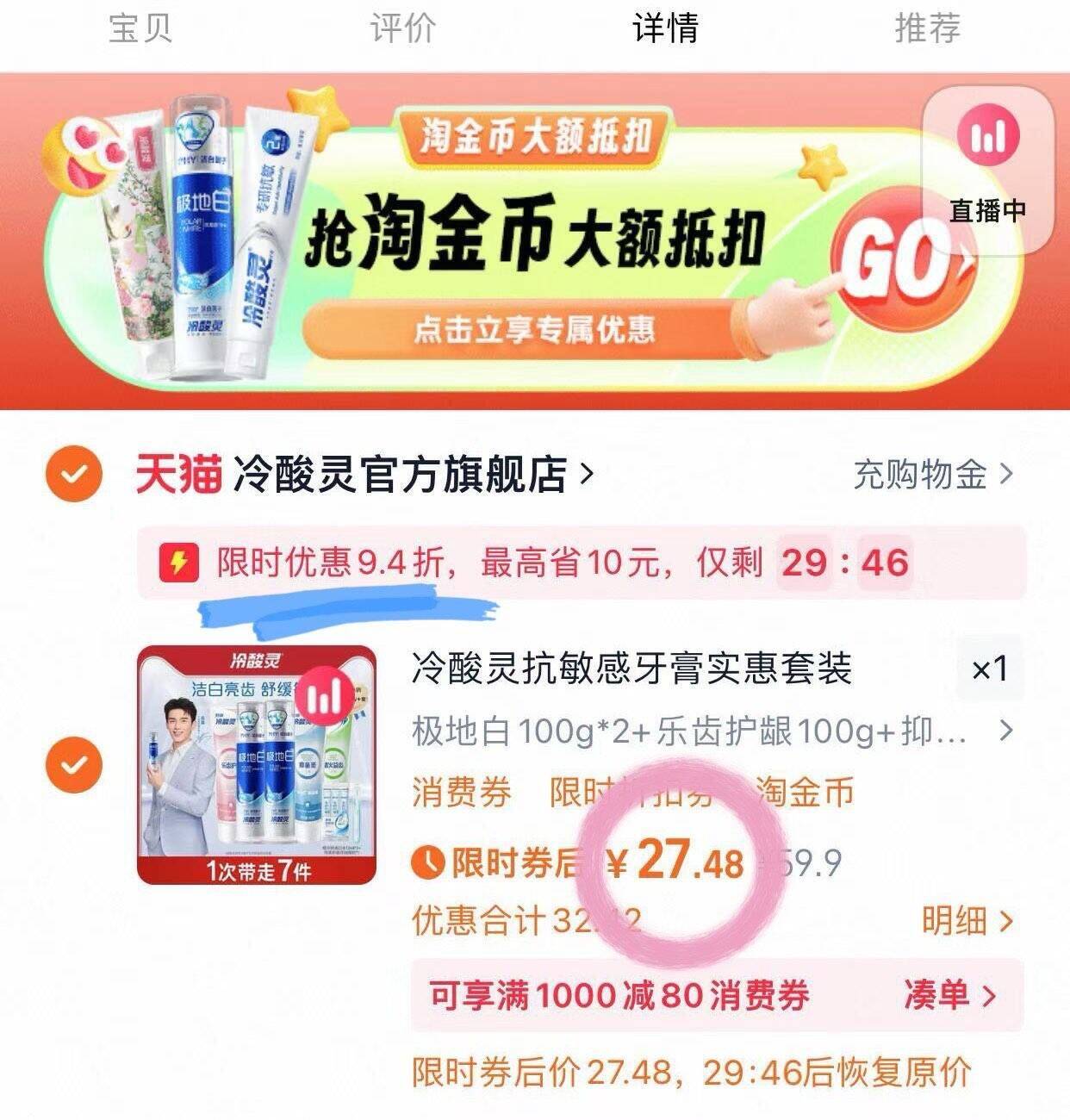Tap the 直播中 live stream icon

click(989, 138)
